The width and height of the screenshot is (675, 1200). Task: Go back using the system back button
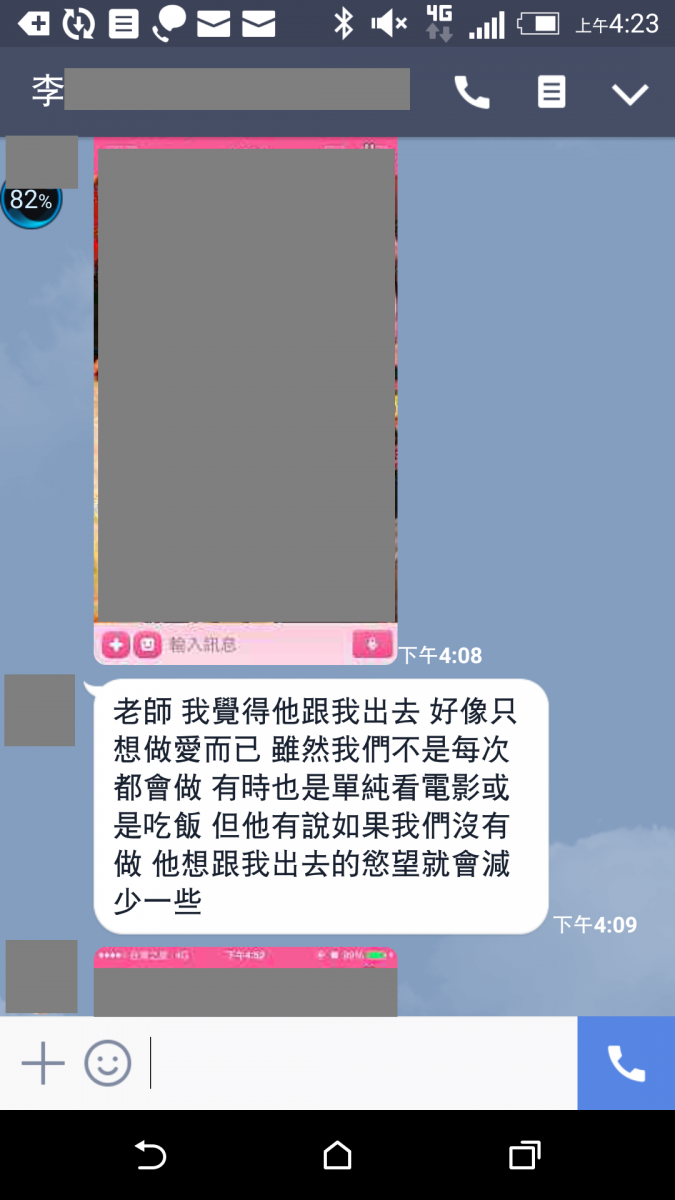point(150,1156)
